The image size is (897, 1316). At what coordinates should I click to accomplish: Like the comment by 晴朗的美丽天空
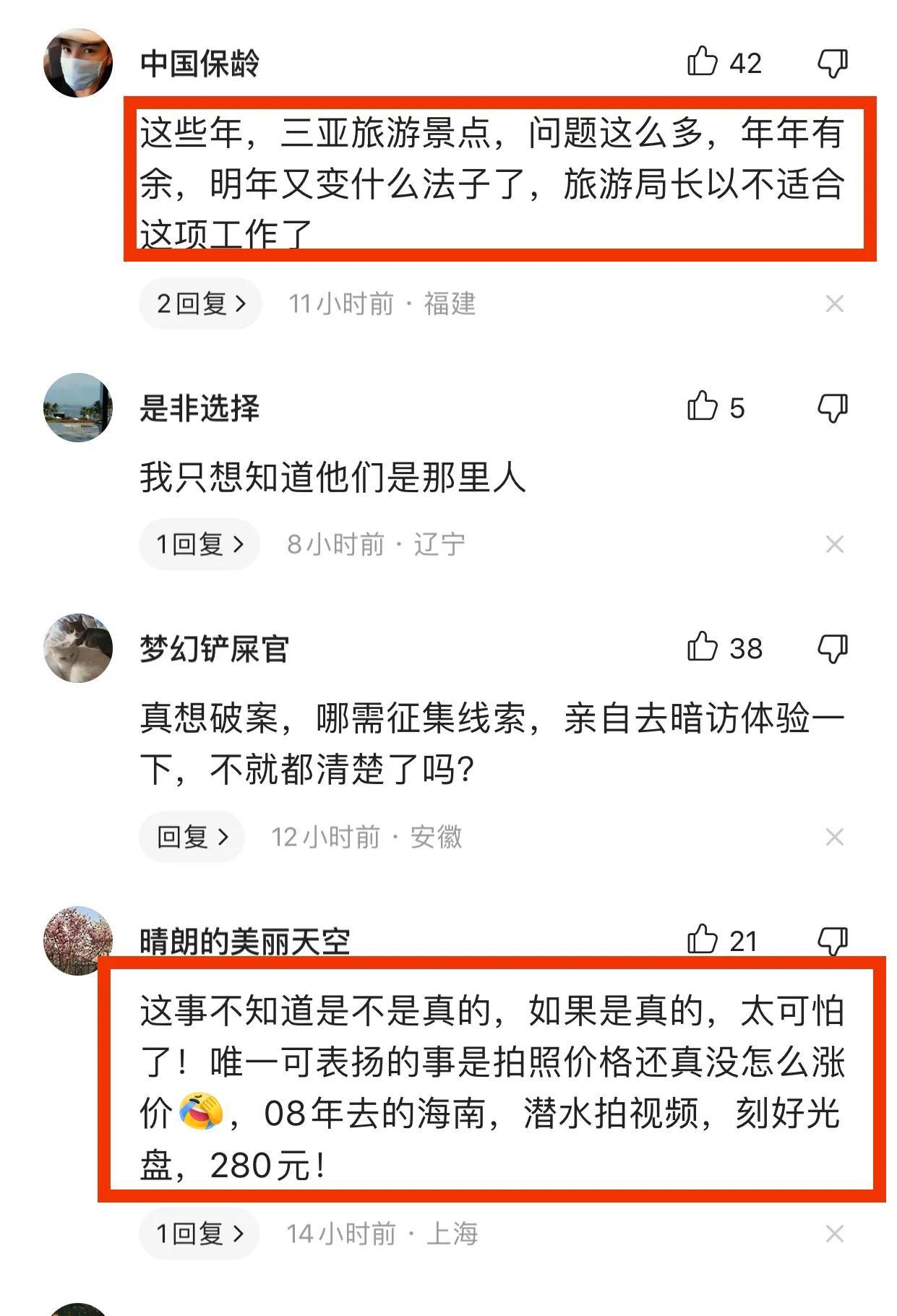pos(702,939)
